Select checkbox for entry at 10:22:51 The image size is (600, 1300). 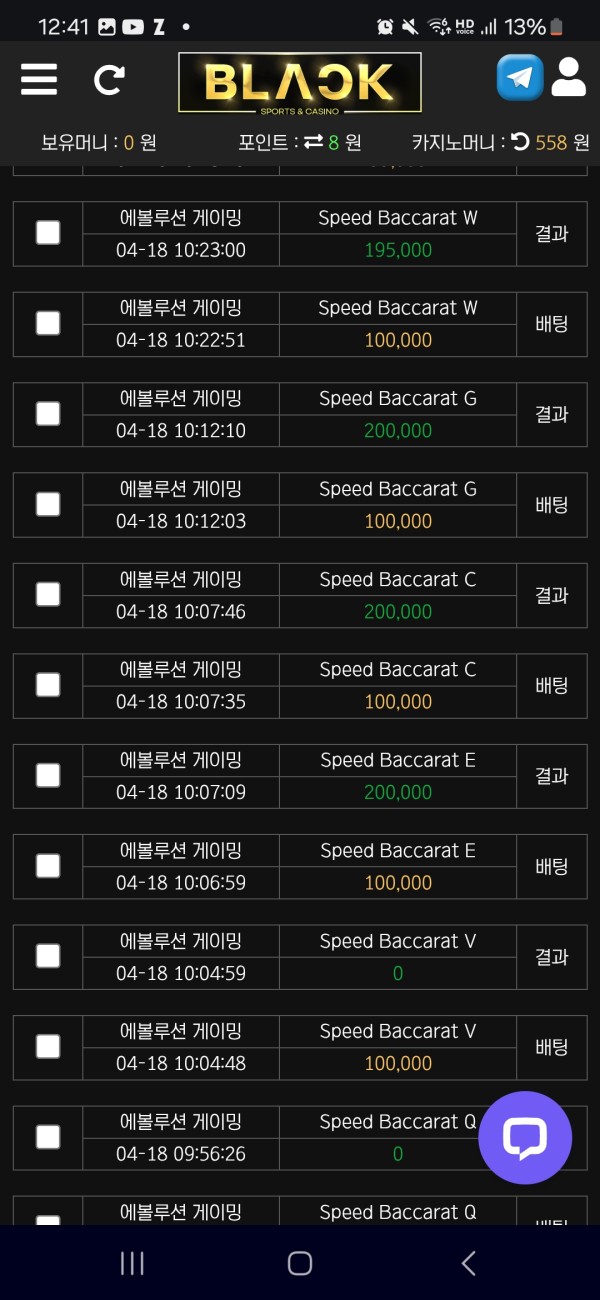[48, 323]
